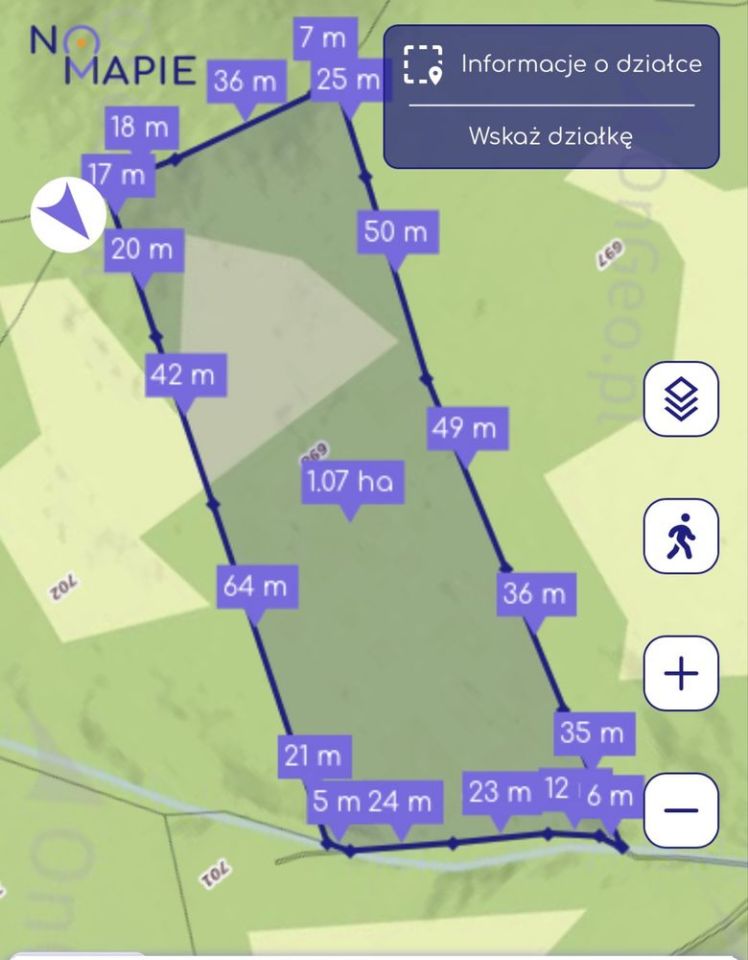
Task: Select the Wskaż działkę option
Action: [551, 136]
